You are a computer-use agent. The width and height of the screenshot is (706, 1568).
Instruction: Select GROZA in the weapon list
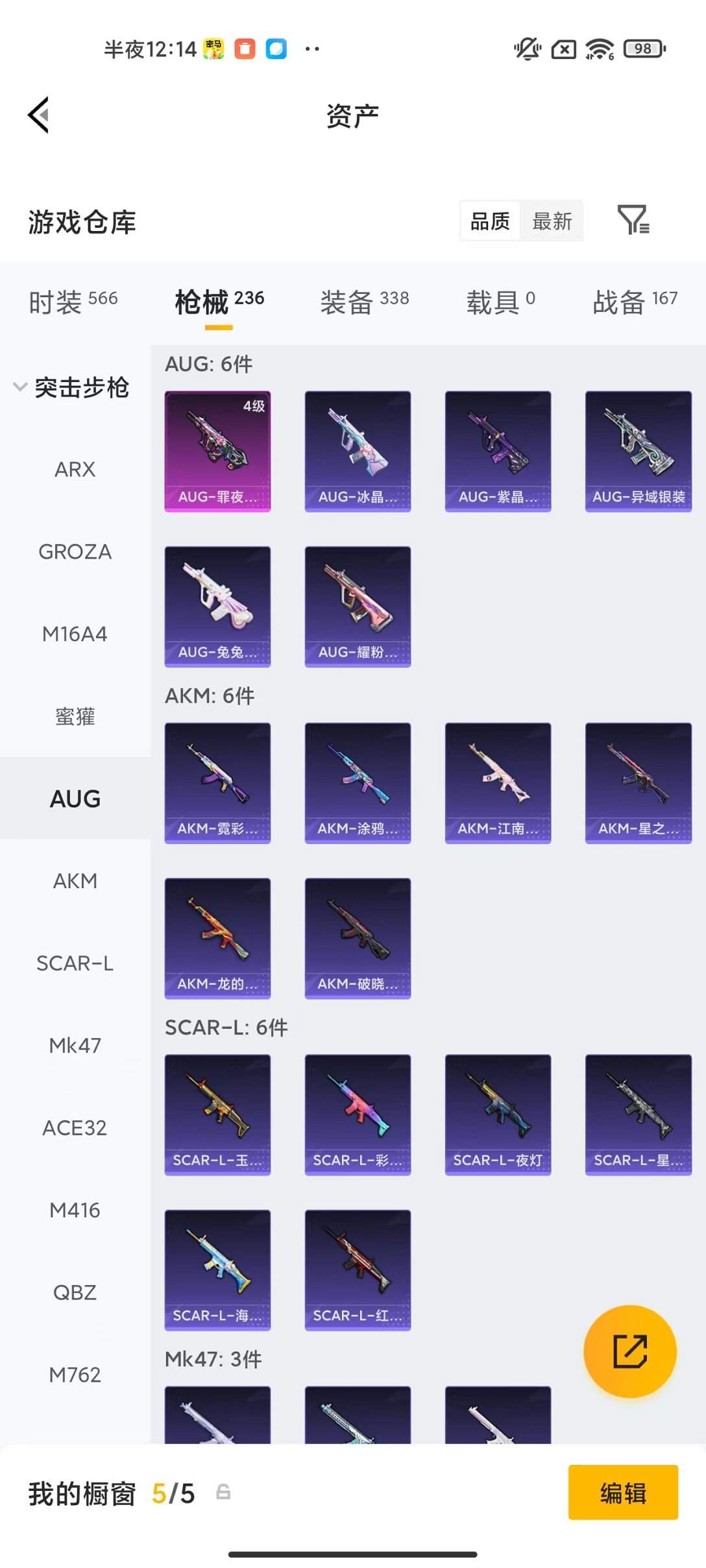[75, 551]
